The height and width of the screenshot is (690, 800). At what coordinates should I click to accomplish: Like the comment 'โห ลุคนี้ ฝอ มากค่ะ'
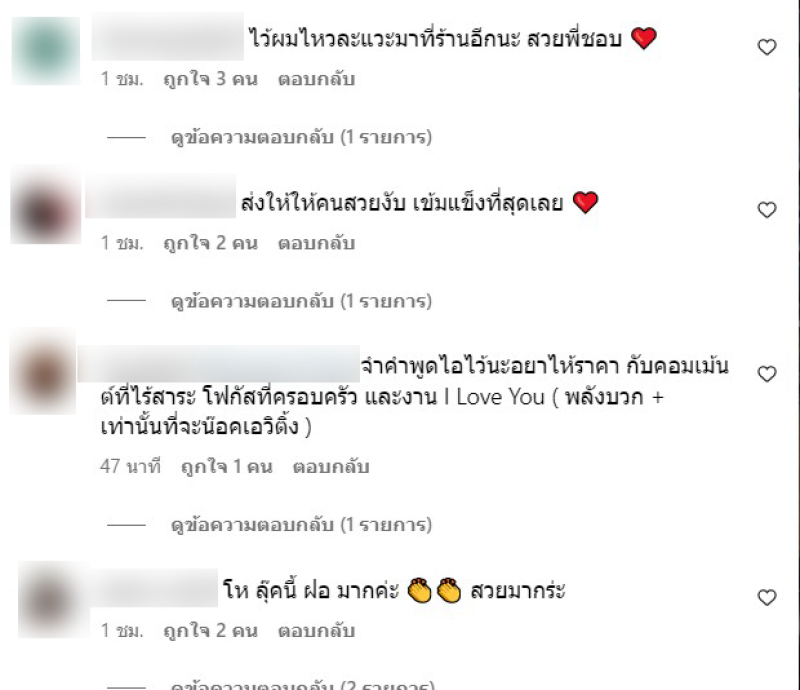click(767, 598)
